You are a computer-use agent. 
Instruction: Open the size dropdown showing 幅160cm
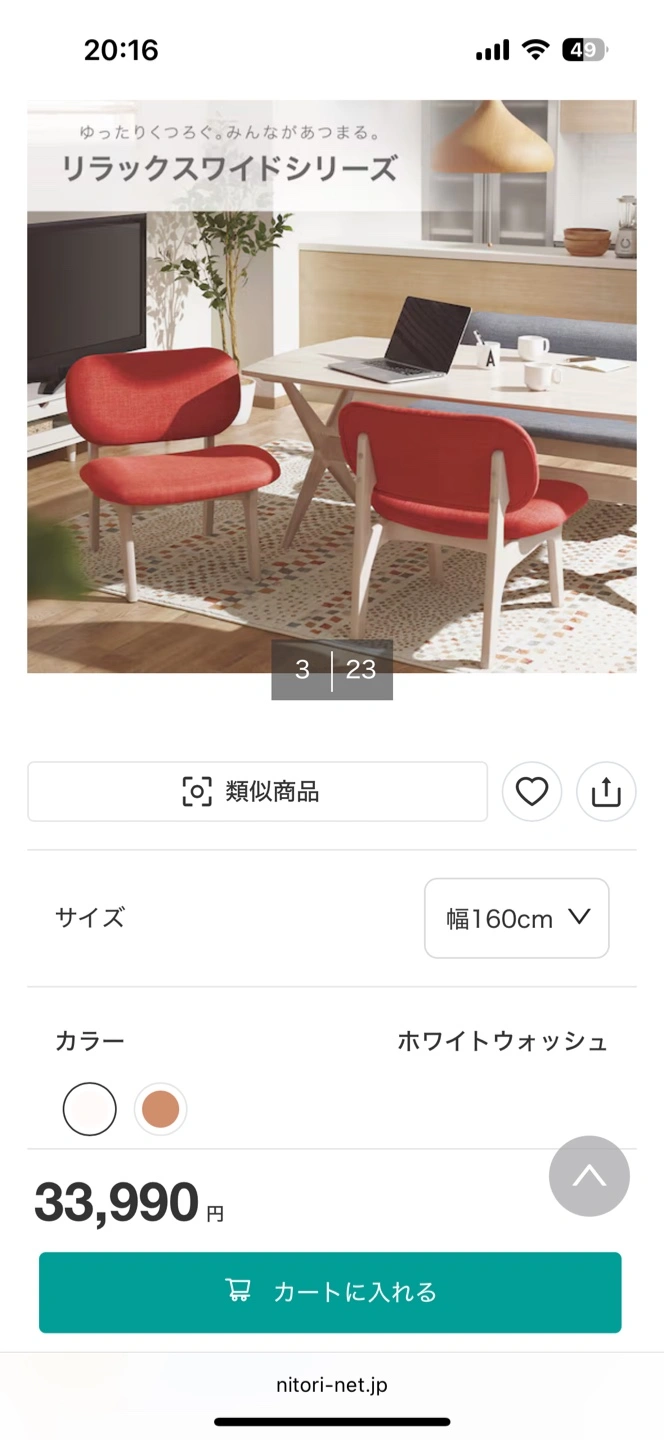tap(516, 918)
